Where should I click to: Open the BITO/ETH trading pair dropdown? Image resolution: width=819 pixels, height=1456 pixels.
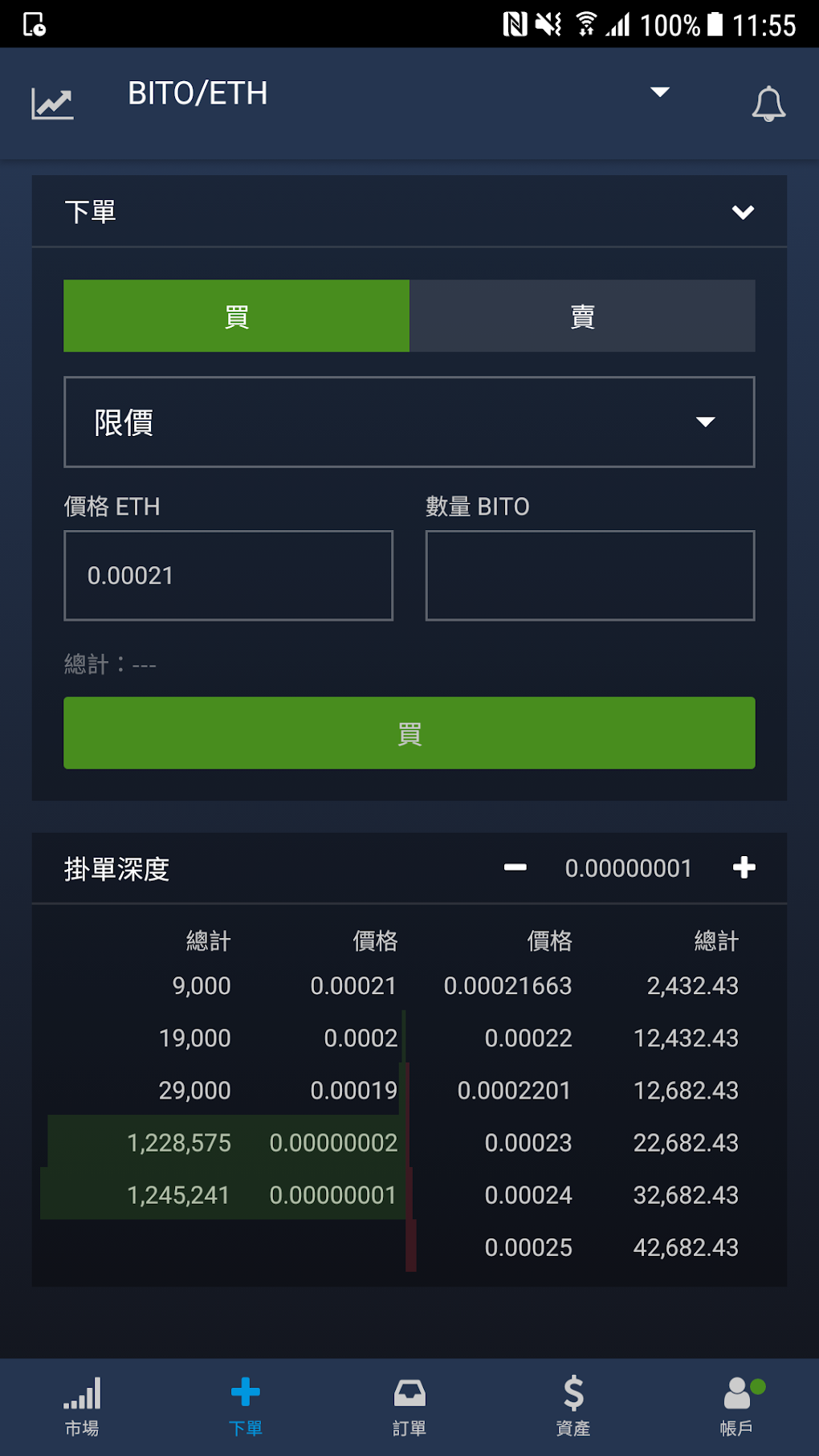click(x=658, y=92)
